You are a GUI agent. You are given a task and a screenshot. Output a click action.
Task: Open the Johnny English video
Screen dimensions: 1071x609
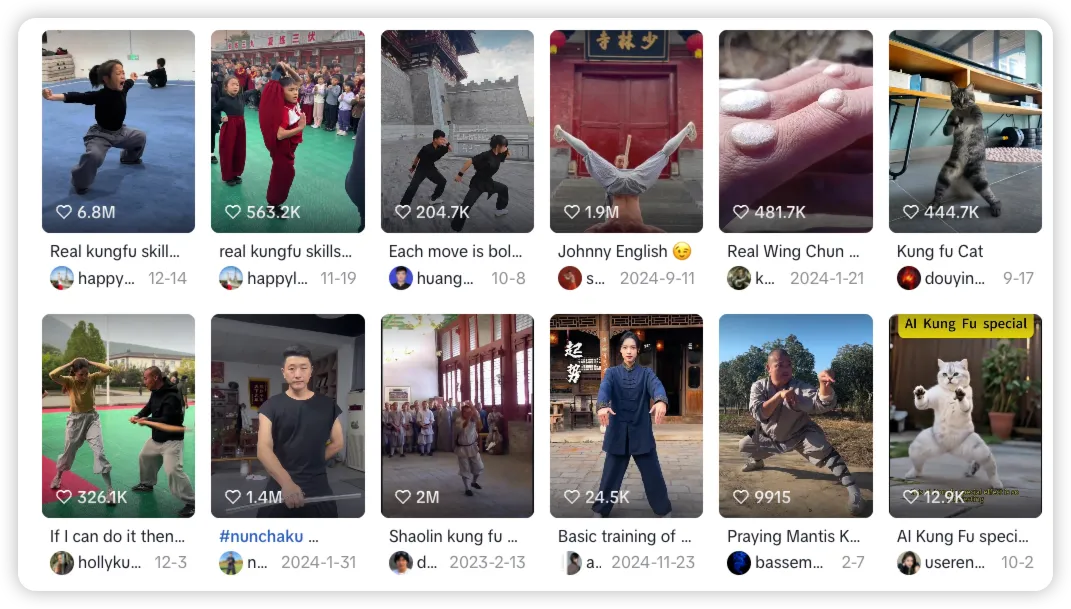click(x=626, y=131)
